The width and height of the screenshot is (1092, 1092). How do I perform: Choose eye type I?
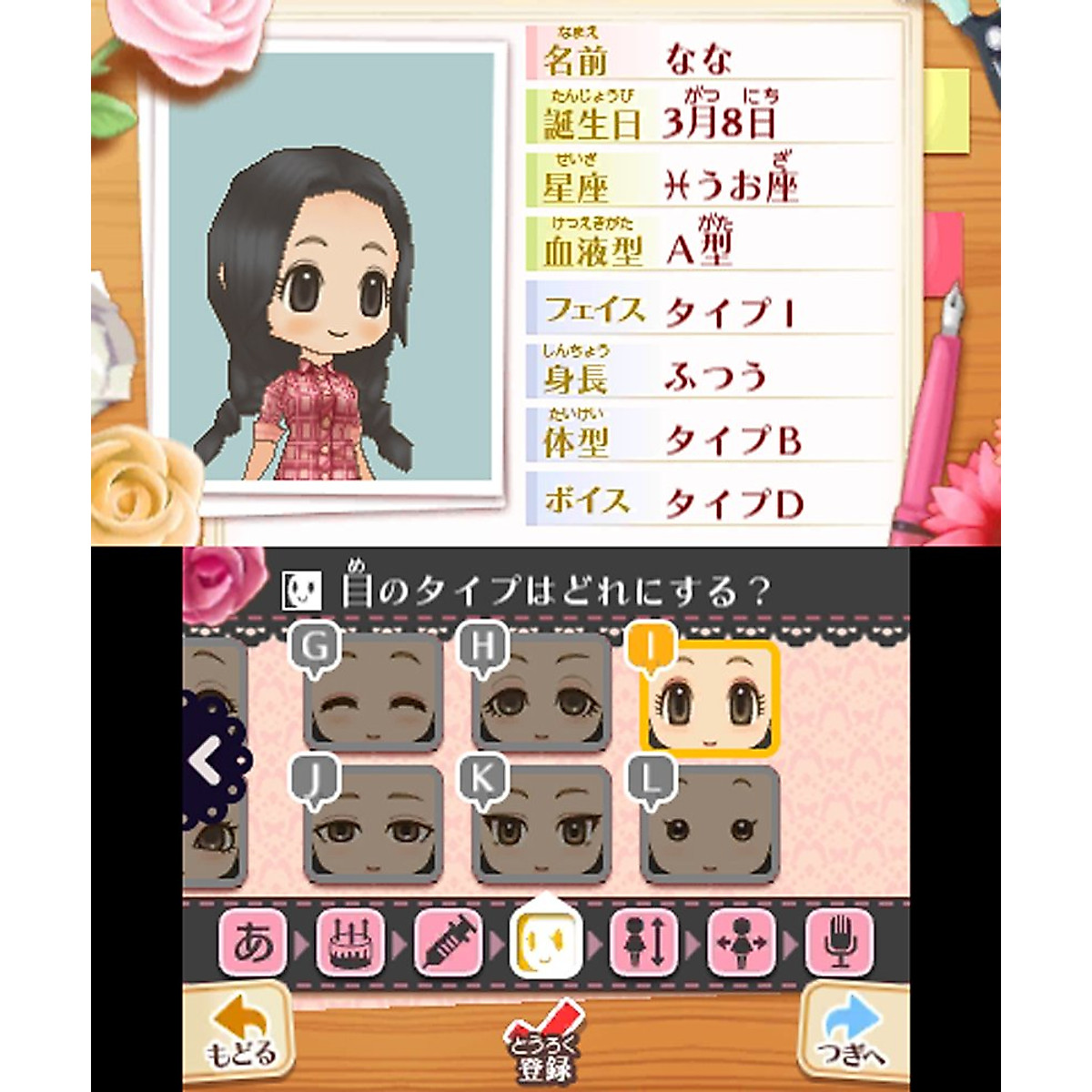pyautogui.click(x=710, y=696)
